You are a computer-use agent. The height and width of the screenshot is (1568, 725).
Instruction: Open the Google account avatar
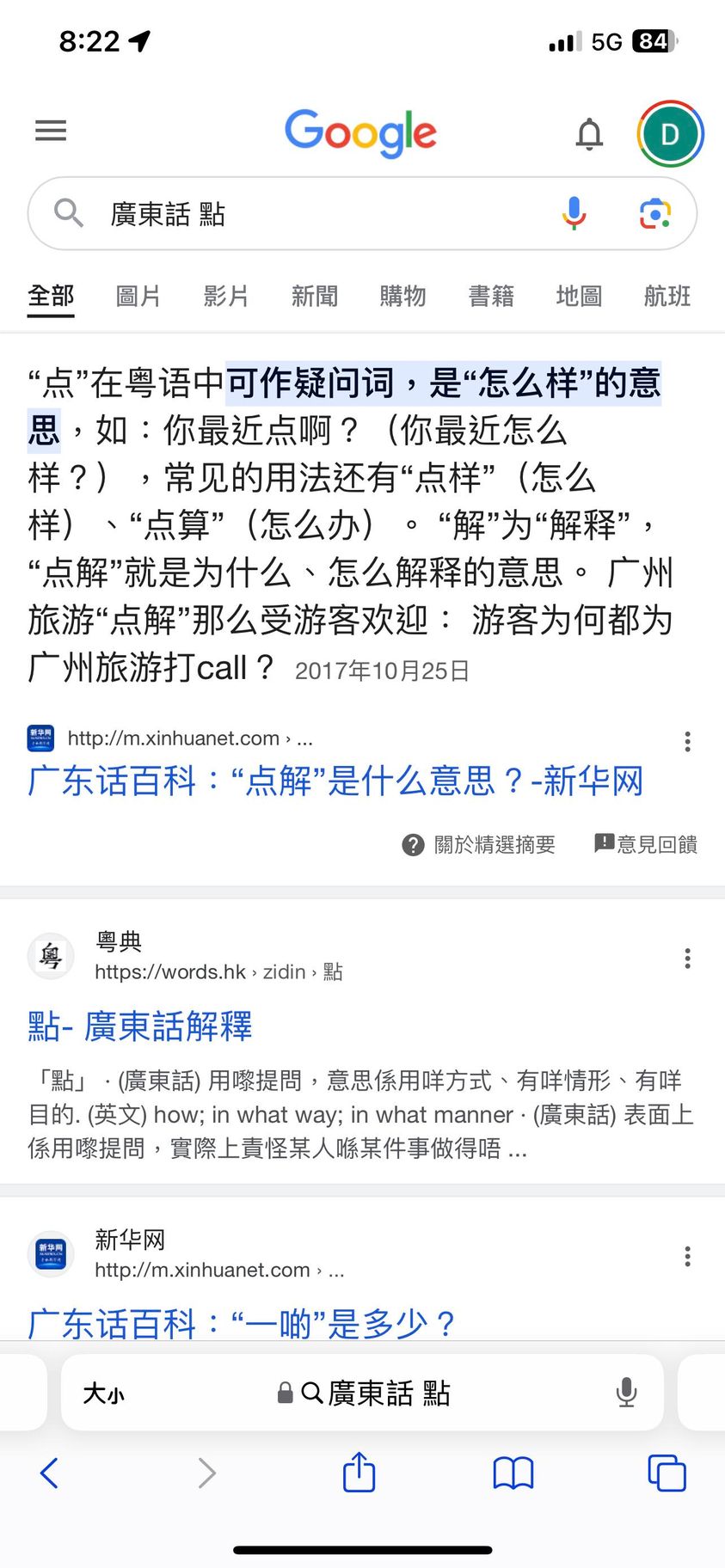(x=670, y=134)
